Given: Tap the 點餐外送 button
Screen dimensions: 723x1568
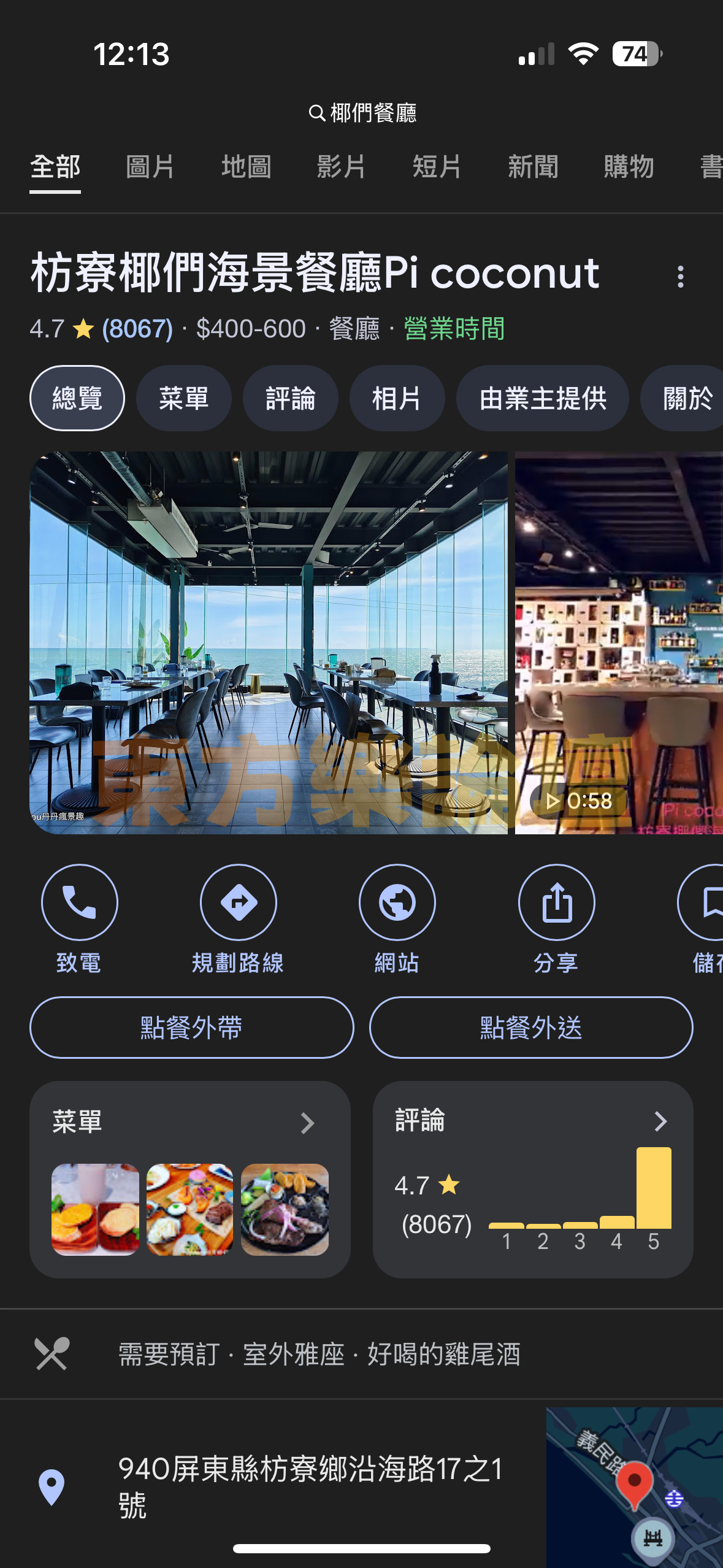Looking at the screenshot, I should 531,1028.
